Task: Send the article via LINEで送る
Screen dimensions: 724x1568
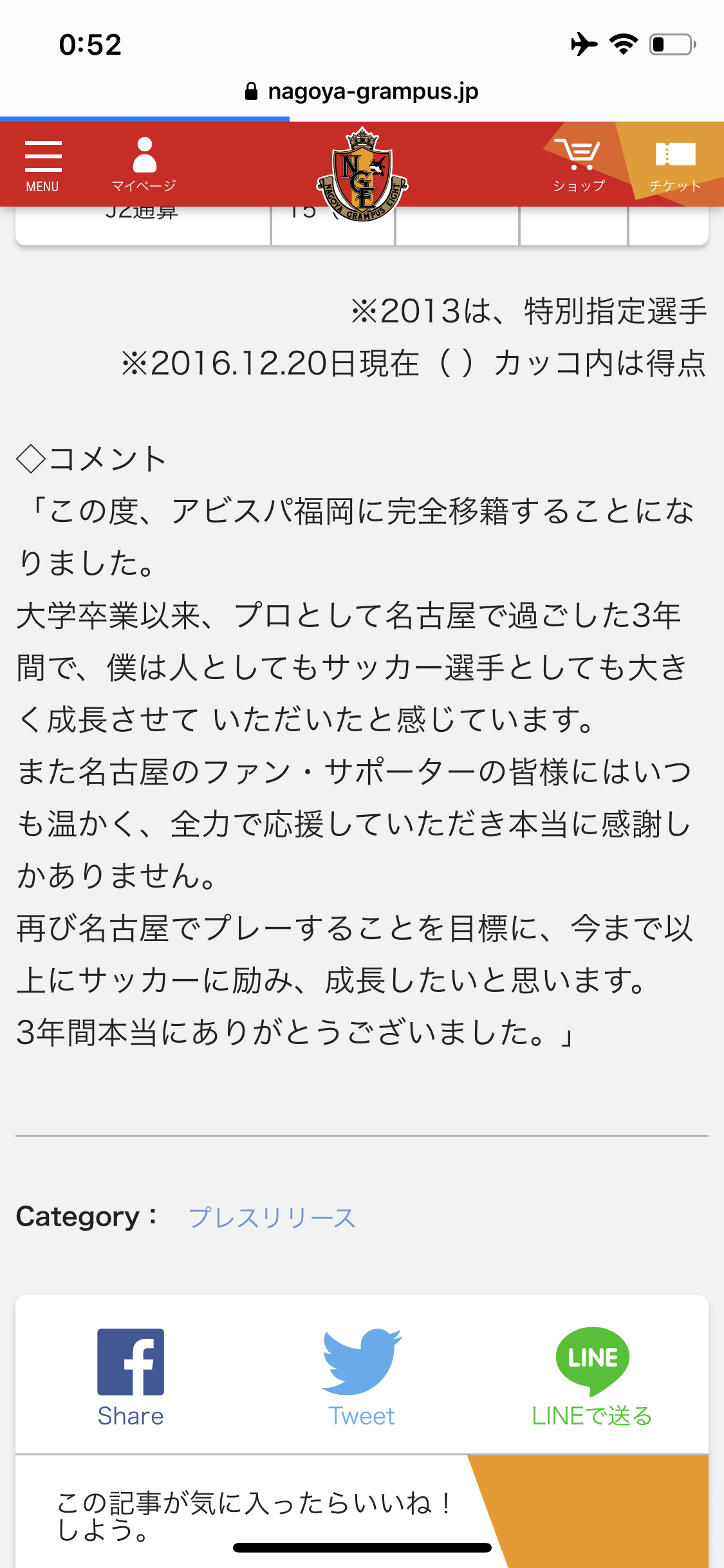Action: click(592, 1377)
